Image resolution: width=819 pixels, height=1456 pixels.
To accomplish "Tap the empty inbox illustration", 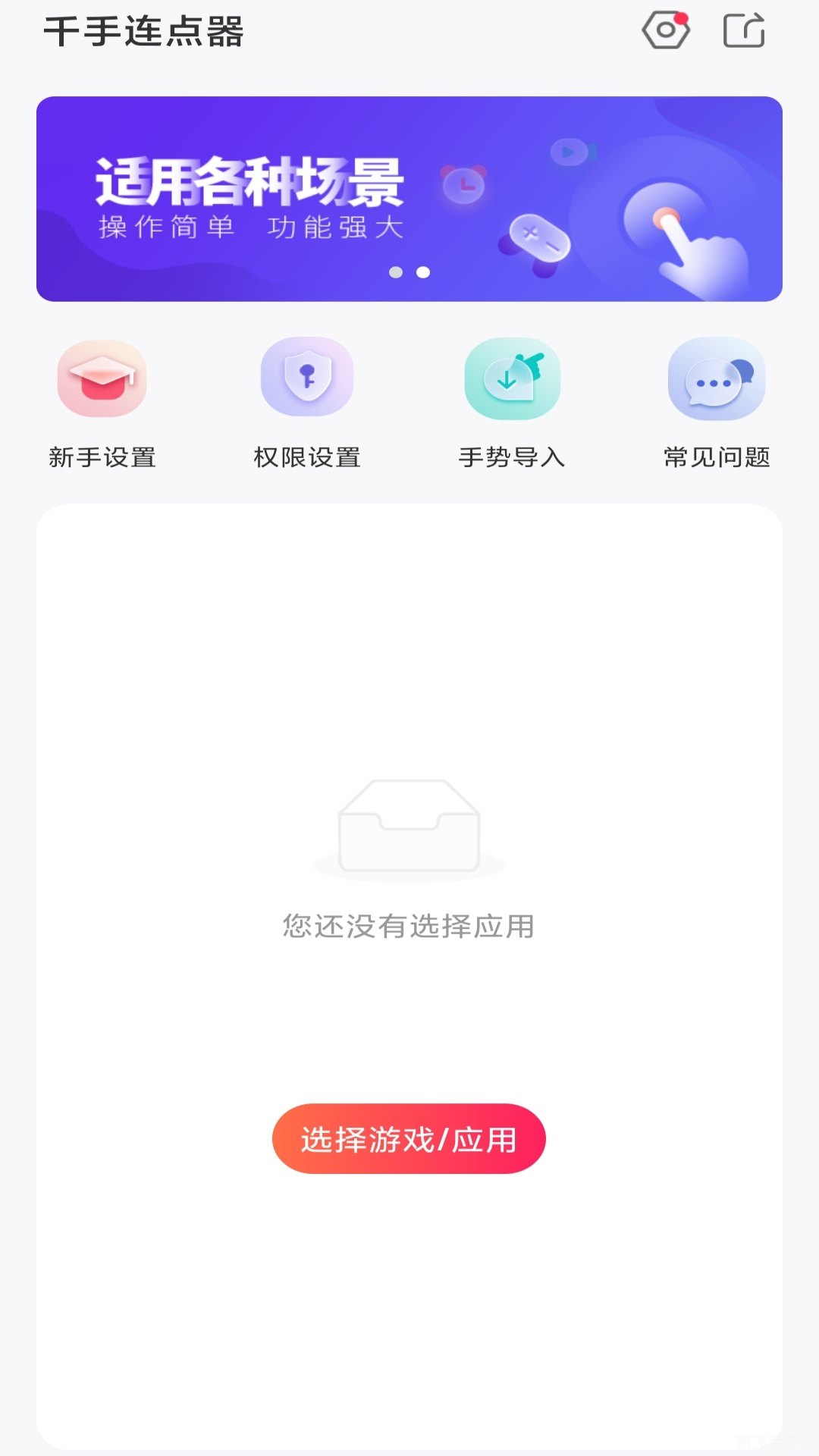I will pos(409,827).
